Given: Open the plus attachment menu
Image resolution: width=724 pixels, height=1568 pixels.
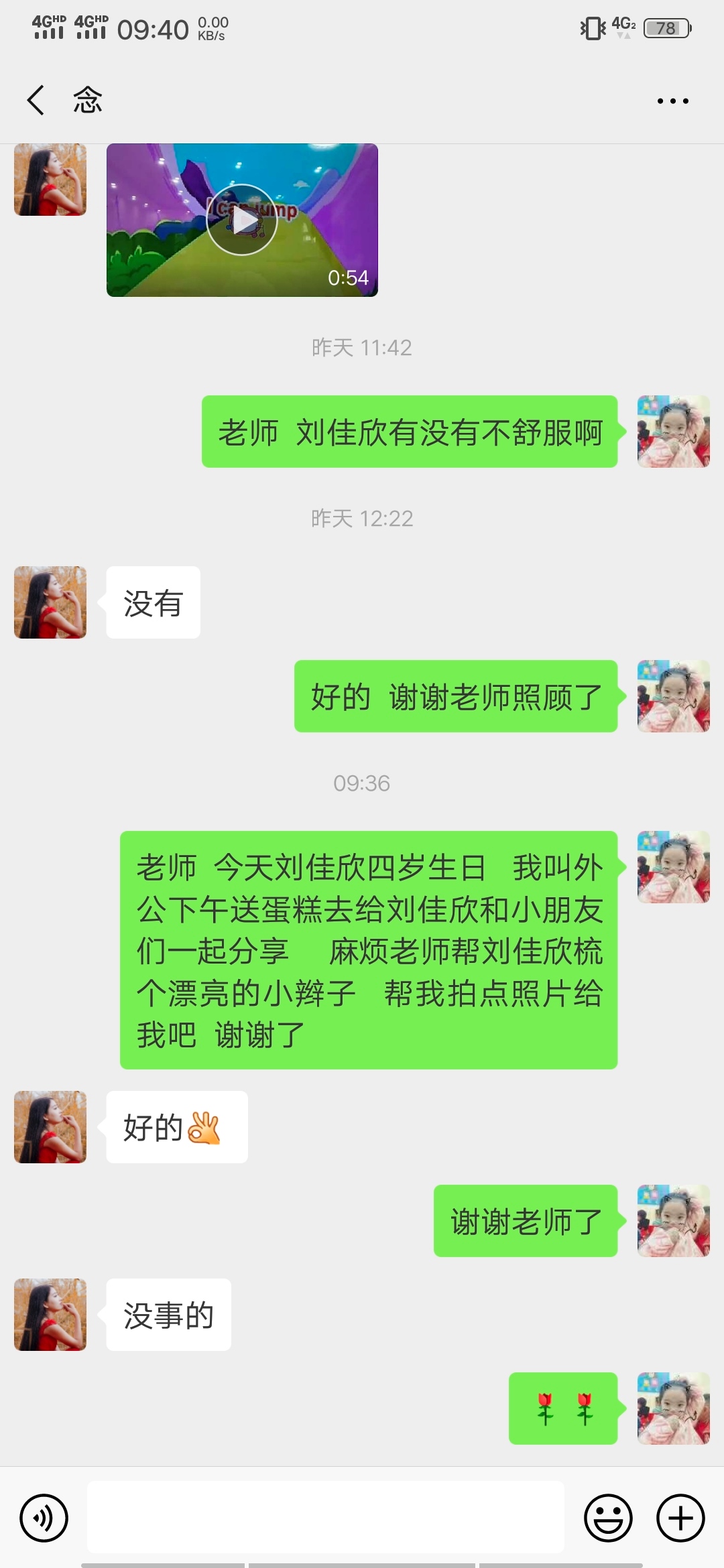Looking at the screenshot, I should [680, 1518].
